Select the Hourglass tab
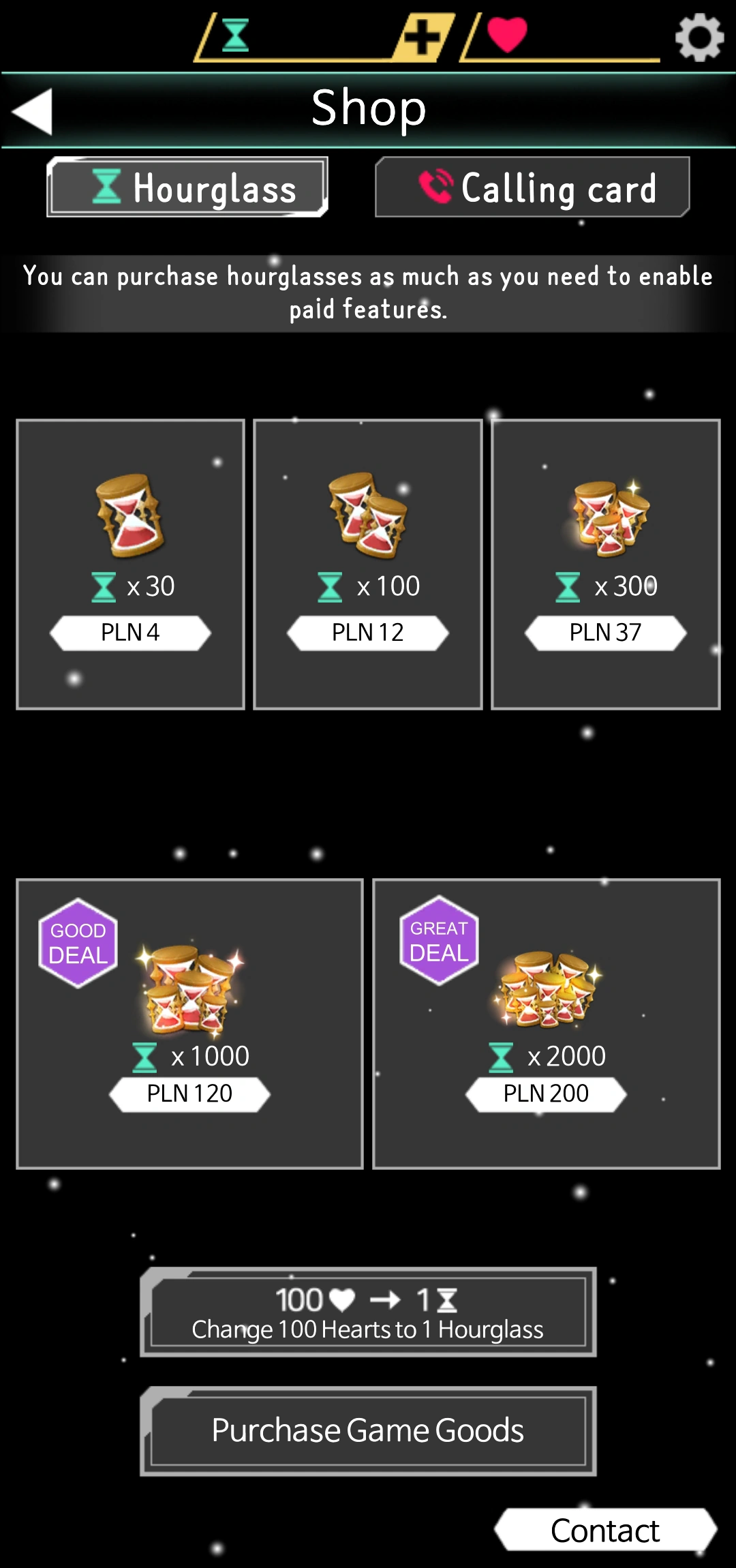Viewport: 736px width, 1568px height. 187,187
